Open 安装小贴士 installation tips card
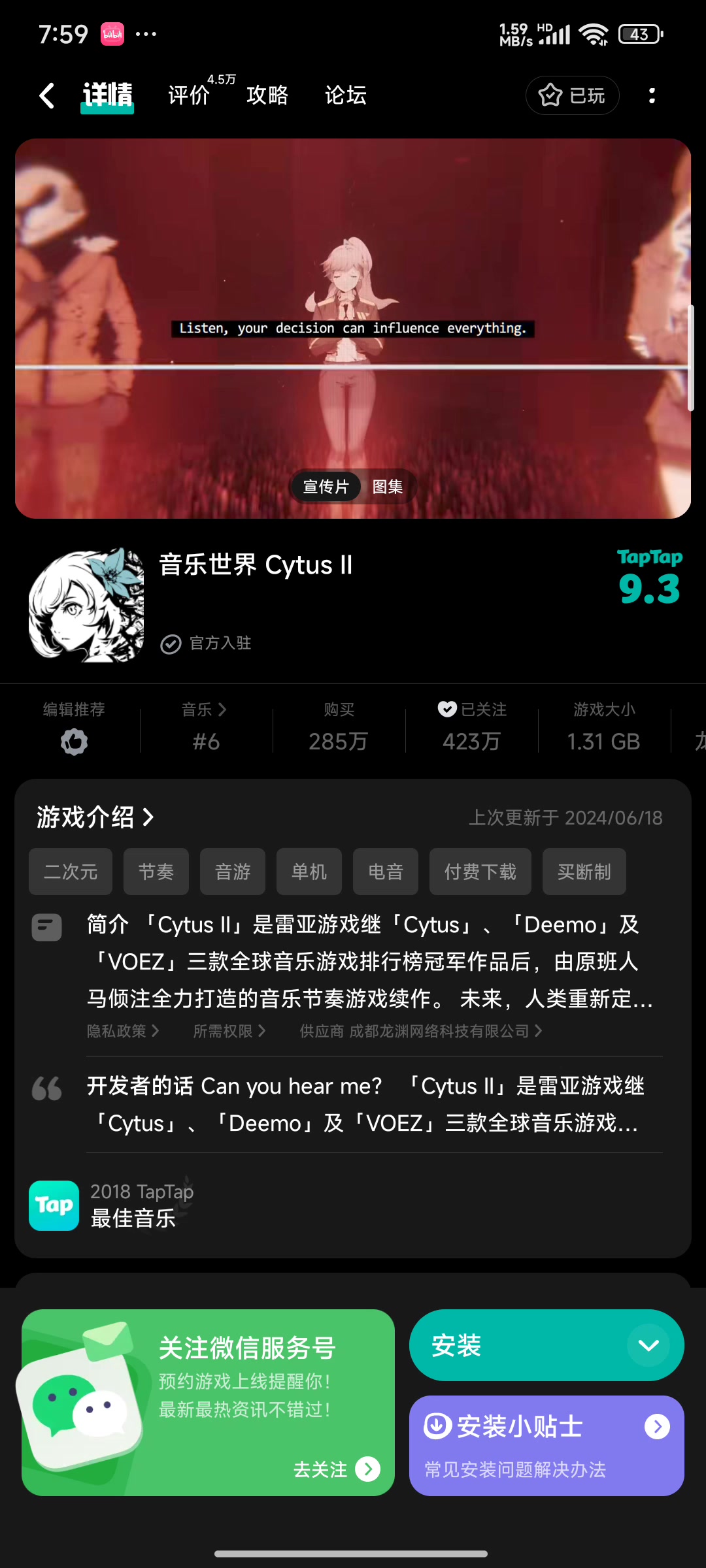The image size is (706, 1568). coord(546,1446)
